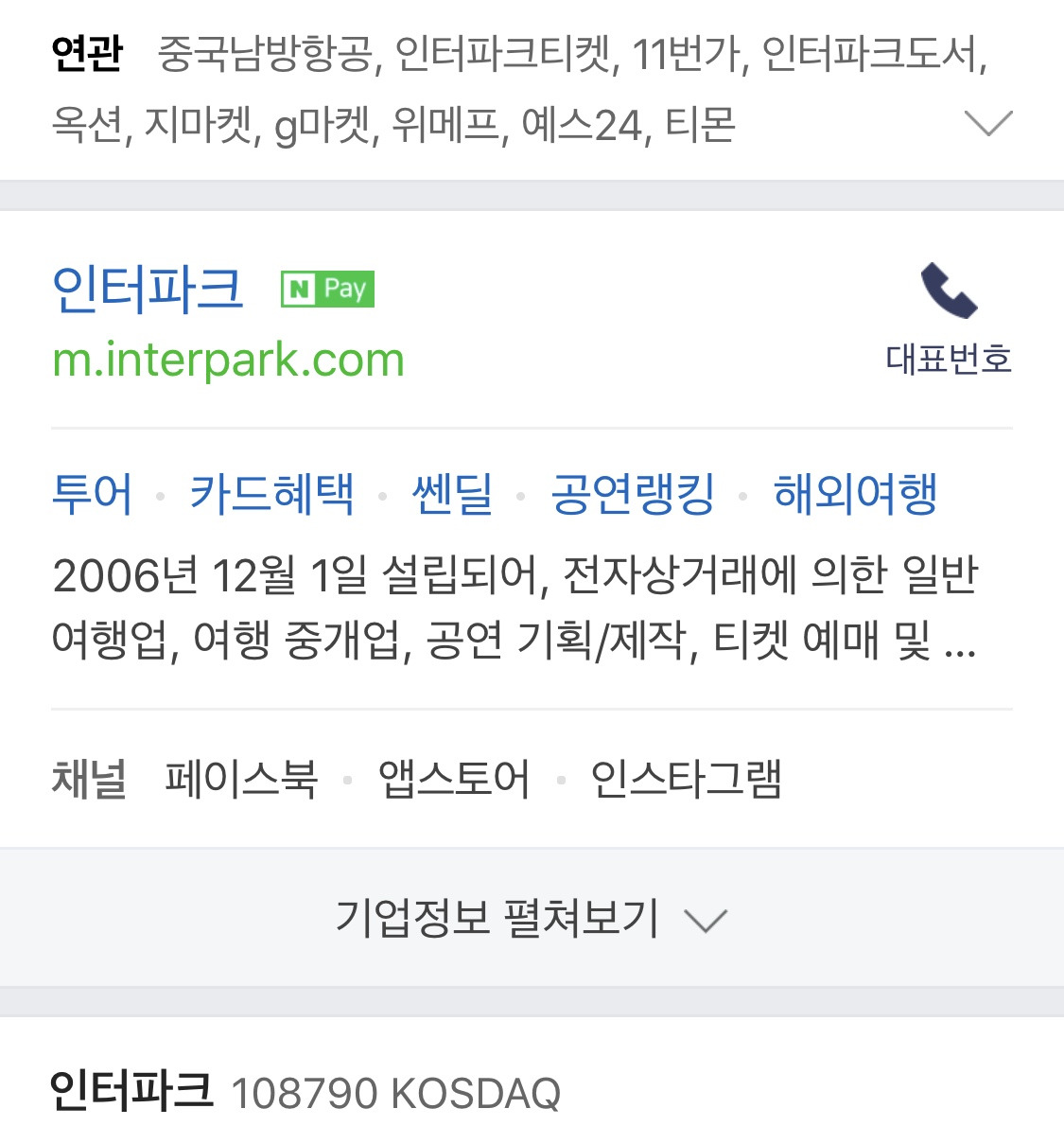Open the 투어 sublink

pyautogui.click(x=92, y=494)
